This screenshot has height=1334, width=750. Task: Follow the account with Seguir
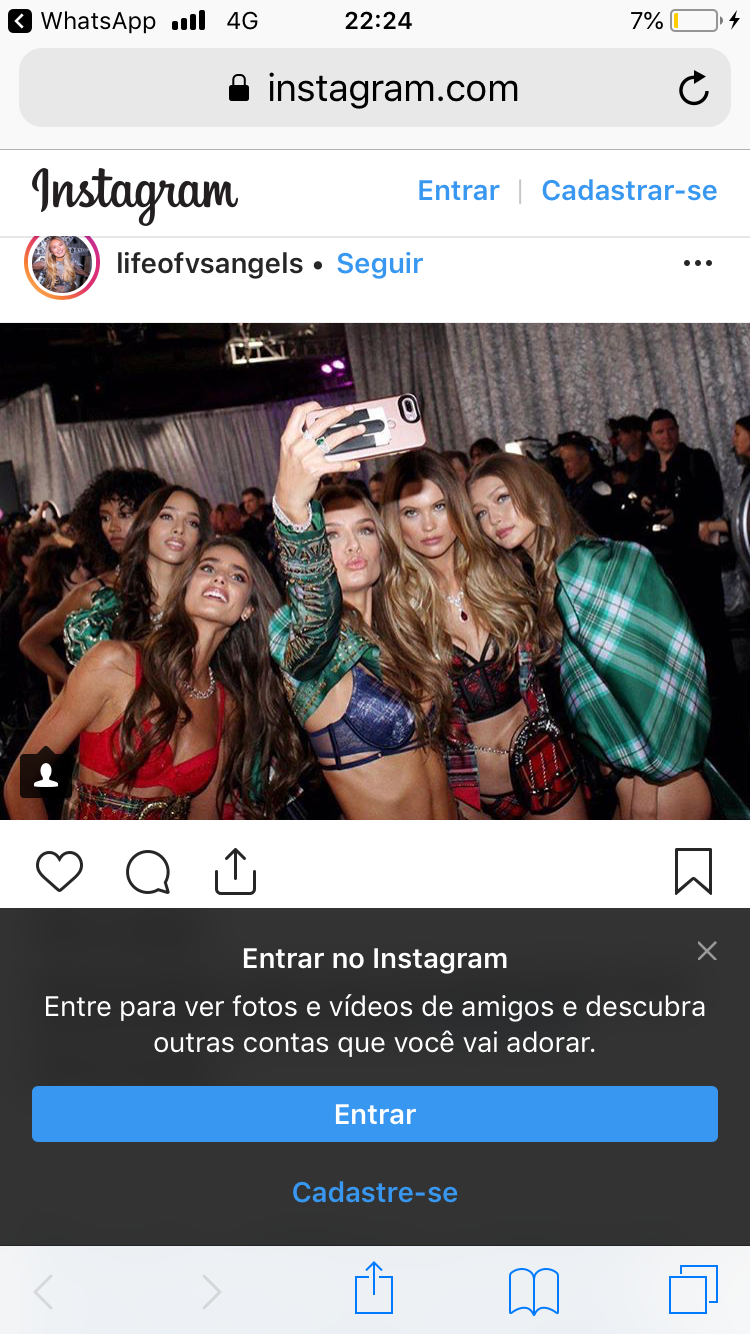(380, 263)
